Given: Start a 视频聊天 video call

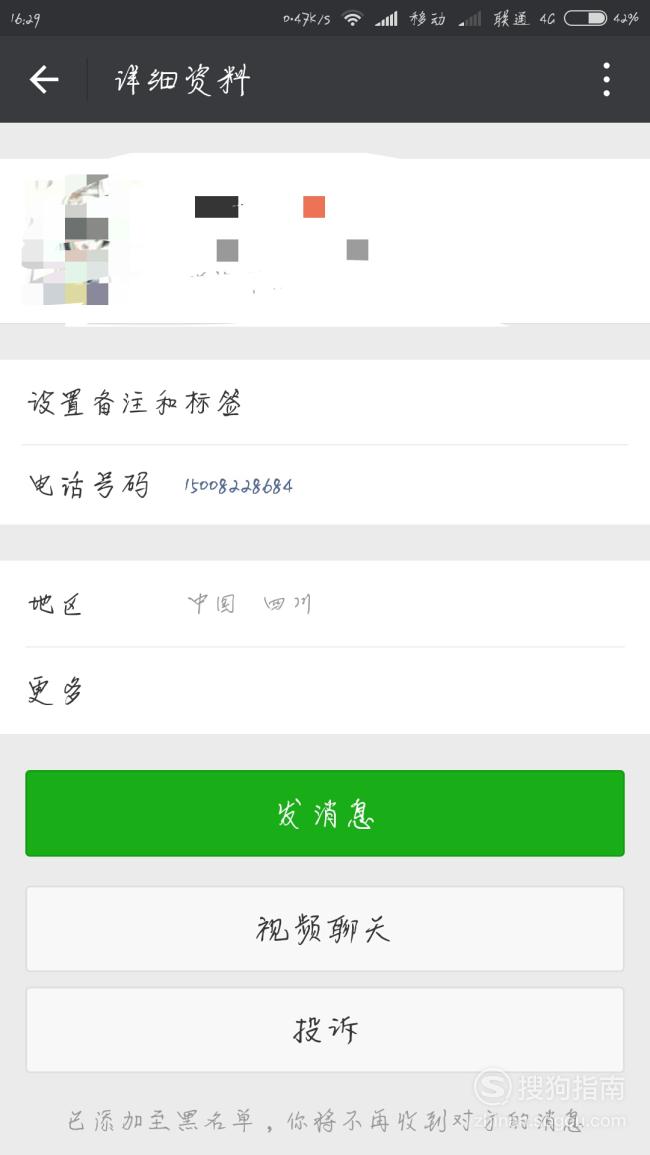Looking at the screenshot, I should point(325,929).
